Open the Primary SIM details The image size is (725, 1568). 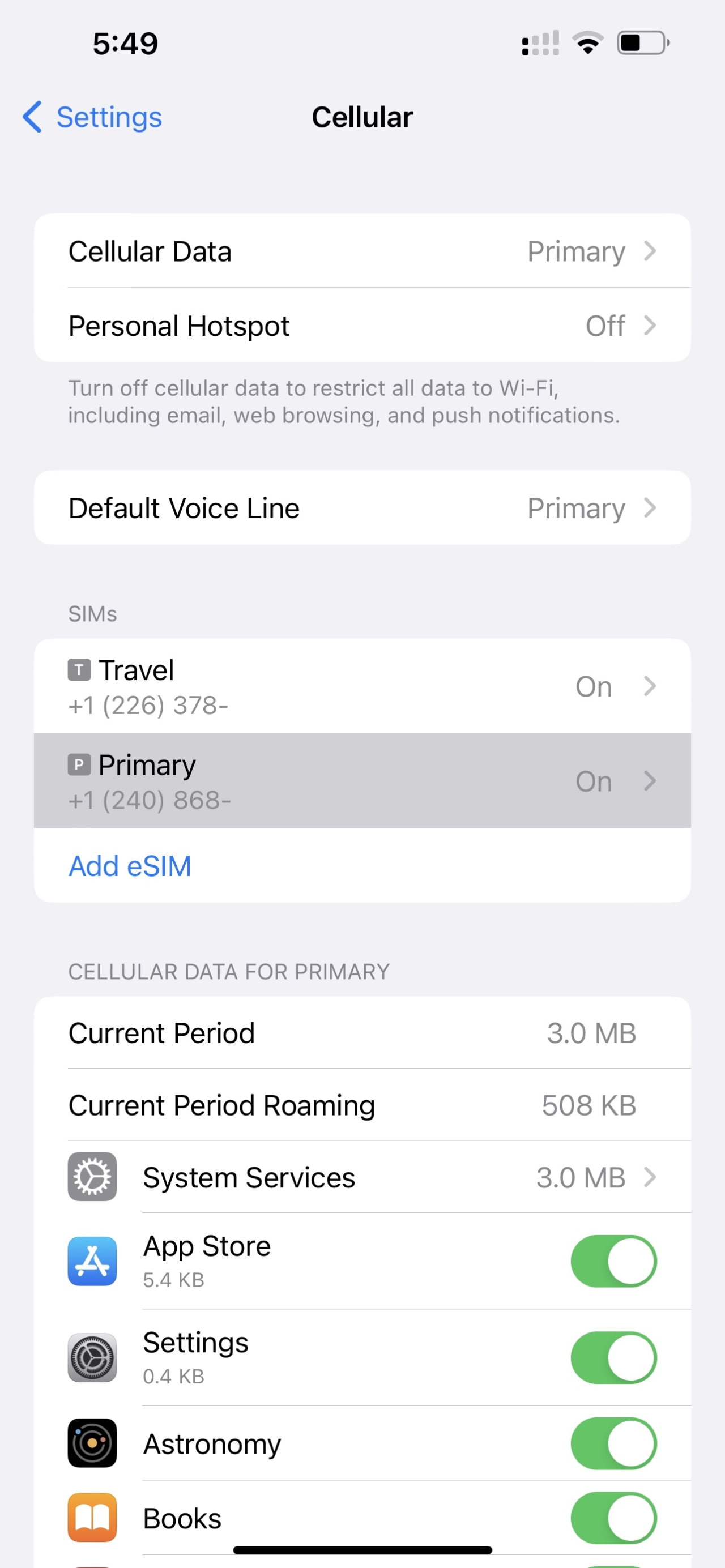point(362,781)
